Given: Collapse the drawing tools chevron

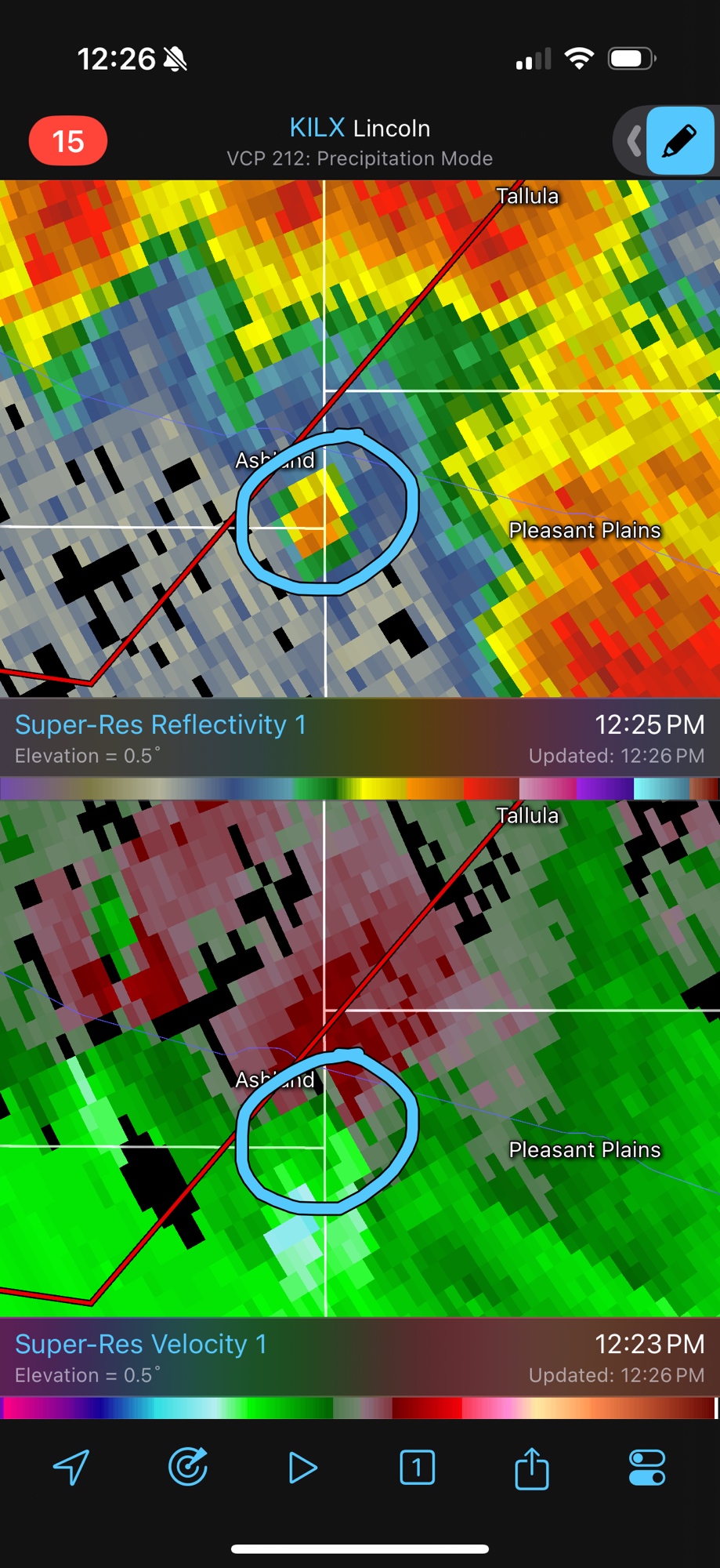Looking at the screenshot, I should [x=633, y=142].
